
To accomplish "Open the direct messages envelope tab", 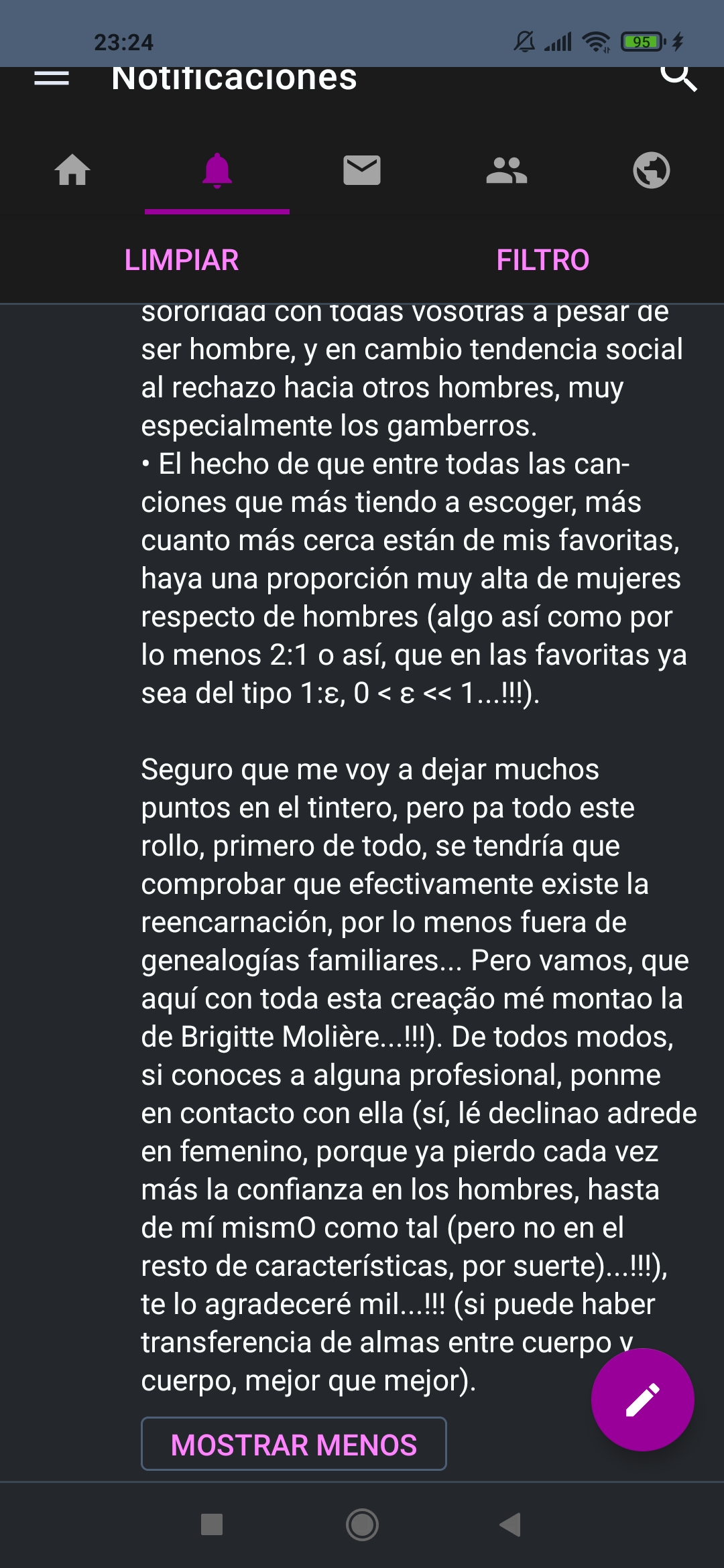I will [x=362, y=170].
